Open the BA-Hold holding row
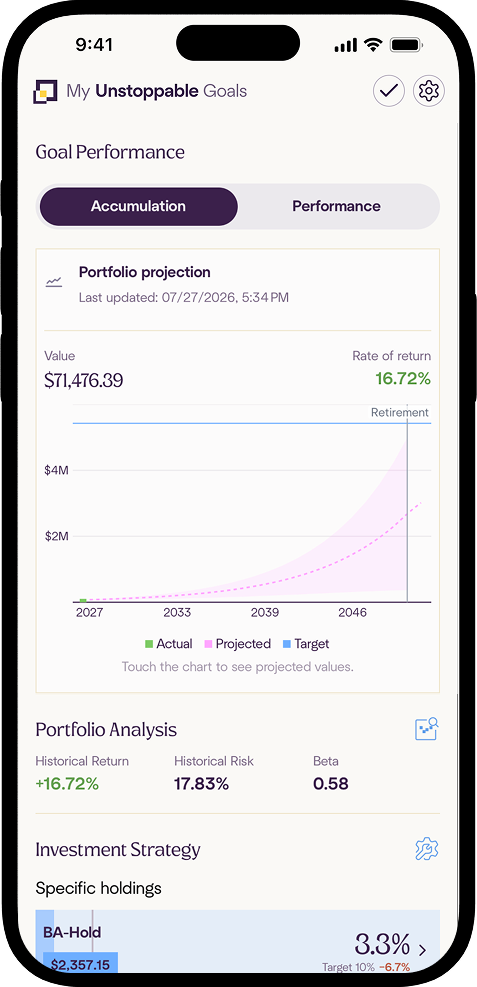 pos(238,942)
